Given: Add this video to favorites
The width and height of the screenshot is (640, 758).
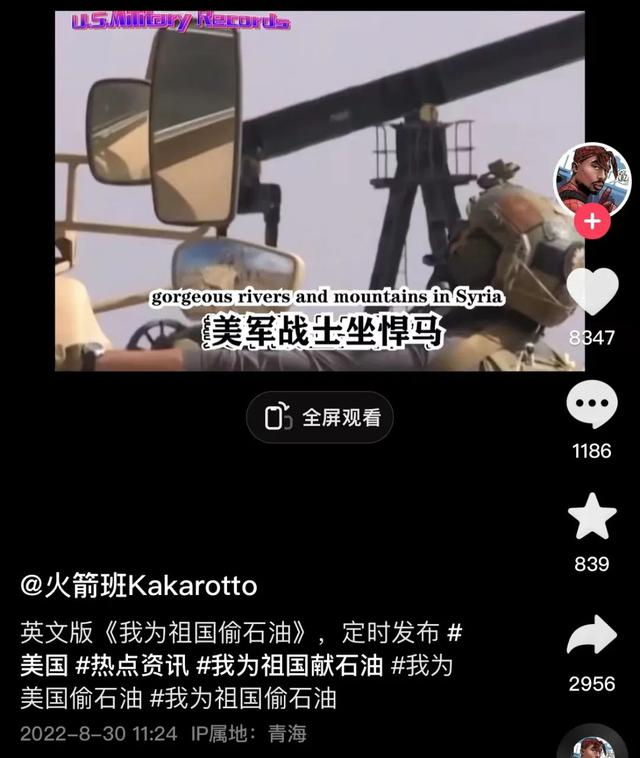Looking at the screenshot, I should pos(592,517).
